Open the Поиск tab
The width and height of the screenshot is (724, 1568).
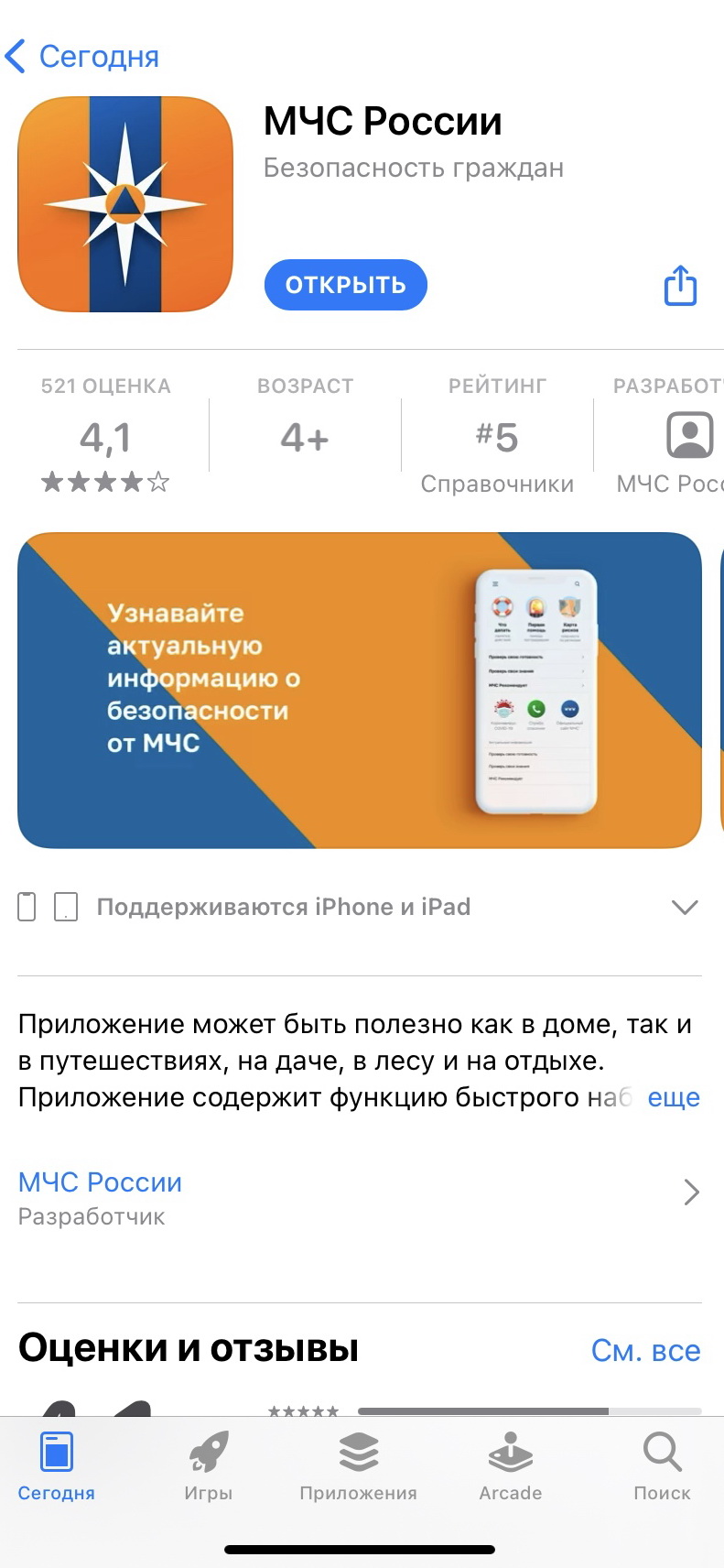(662, 1465)
